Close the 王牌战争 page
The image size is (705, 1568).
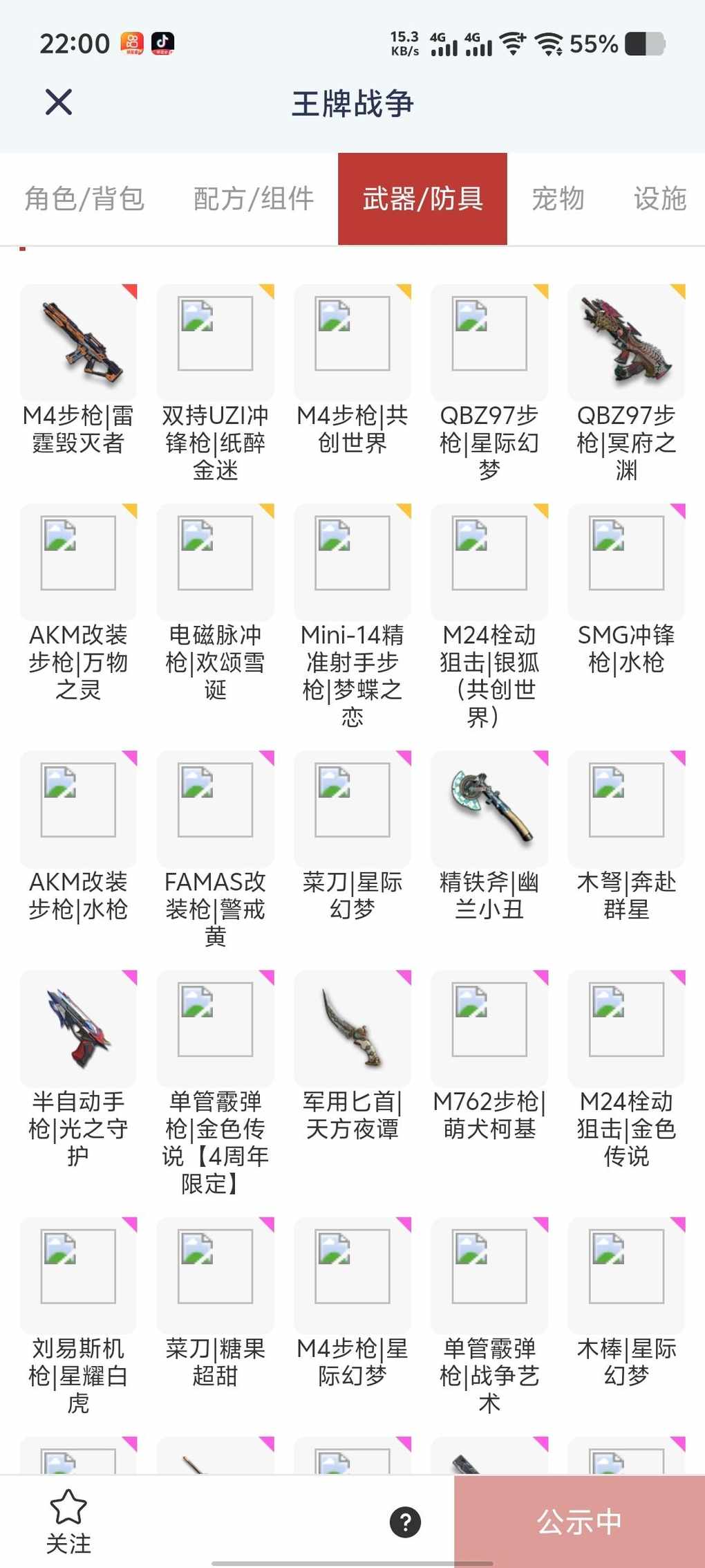(x=59, y=102)
